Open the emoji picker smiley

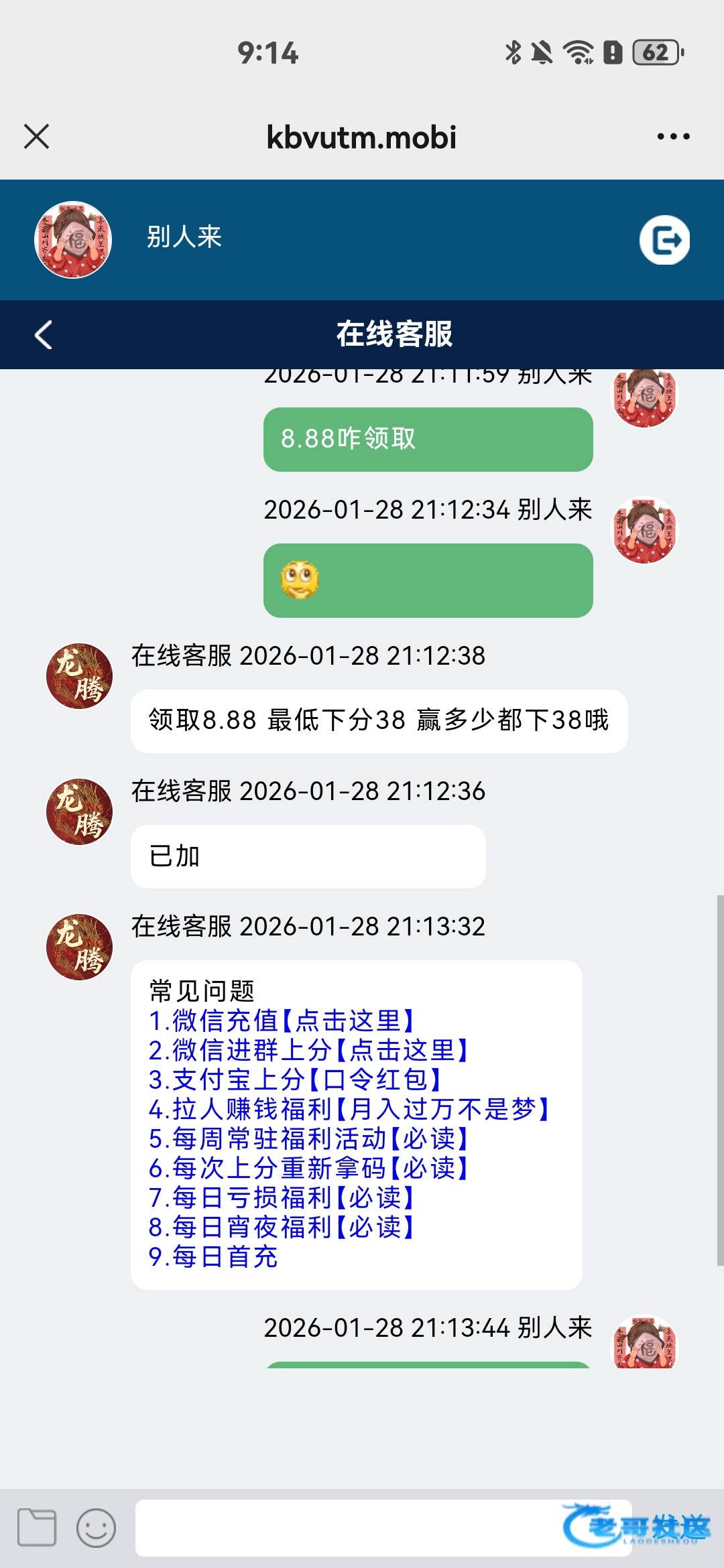click(x=96, y=1527)
